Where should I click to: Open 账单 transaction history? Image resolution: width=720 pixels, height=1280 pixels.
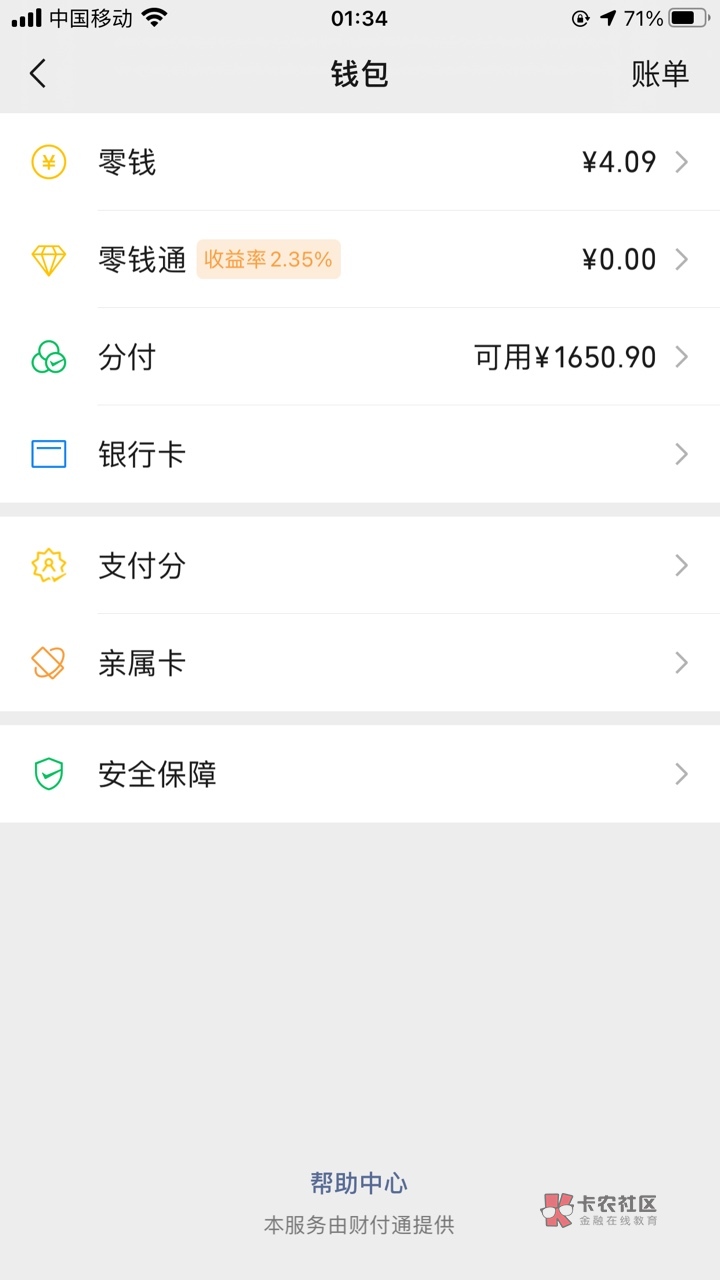660,74
